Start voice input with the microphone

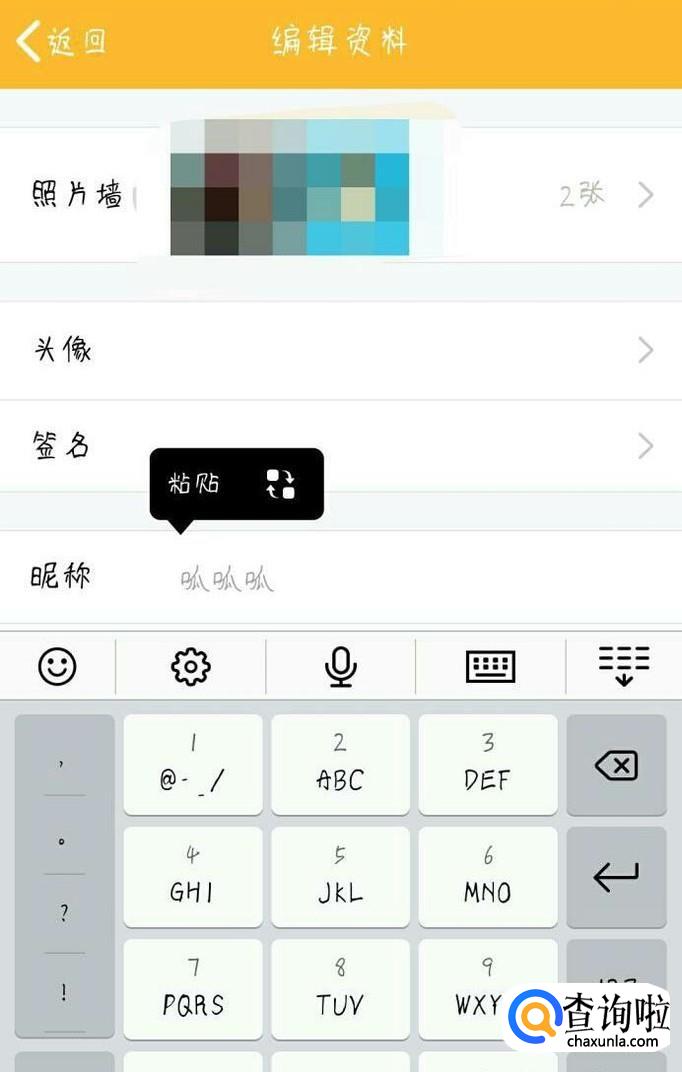click(x=340, y=667)
